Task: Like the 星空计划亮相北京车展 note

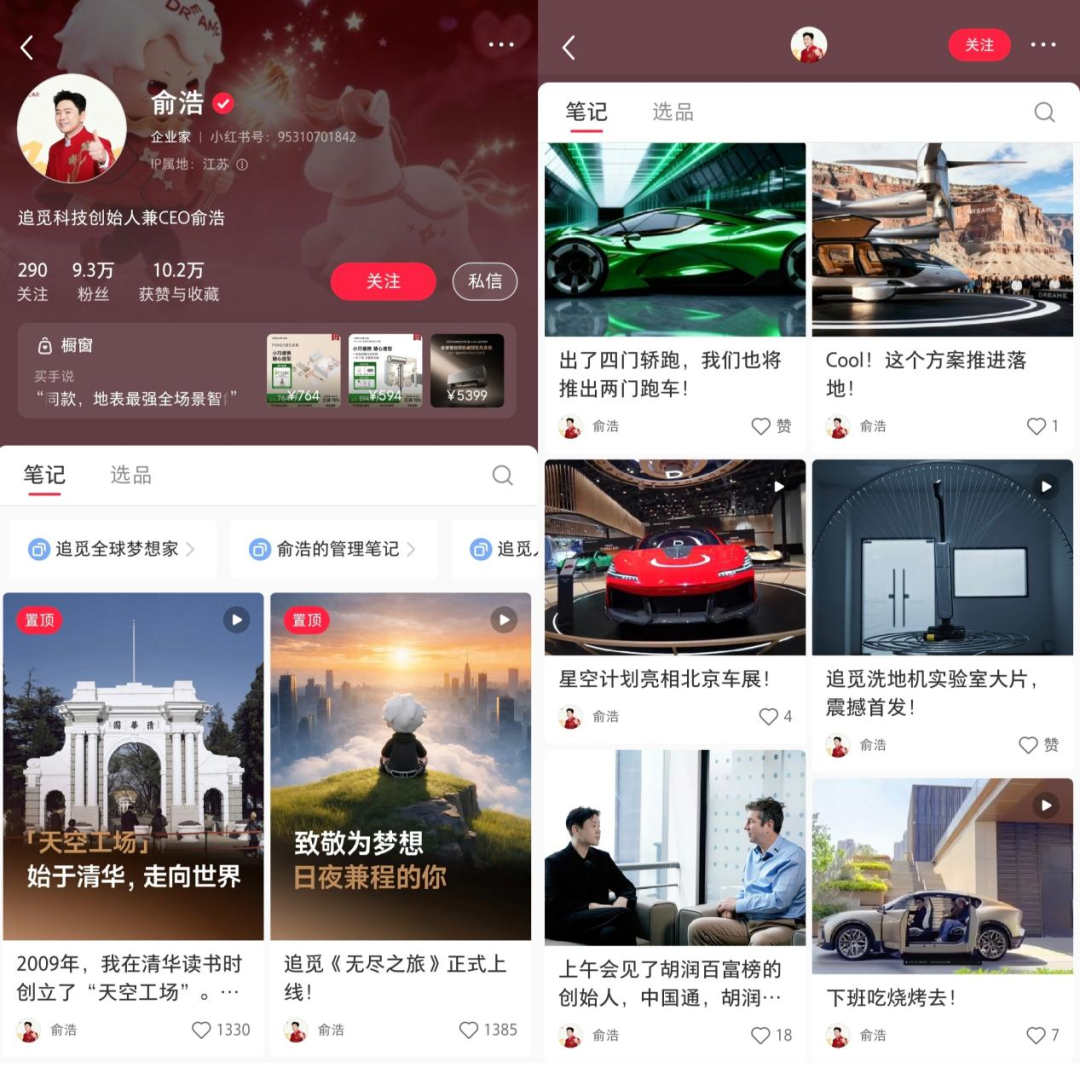Action: (x=768, y=717)
